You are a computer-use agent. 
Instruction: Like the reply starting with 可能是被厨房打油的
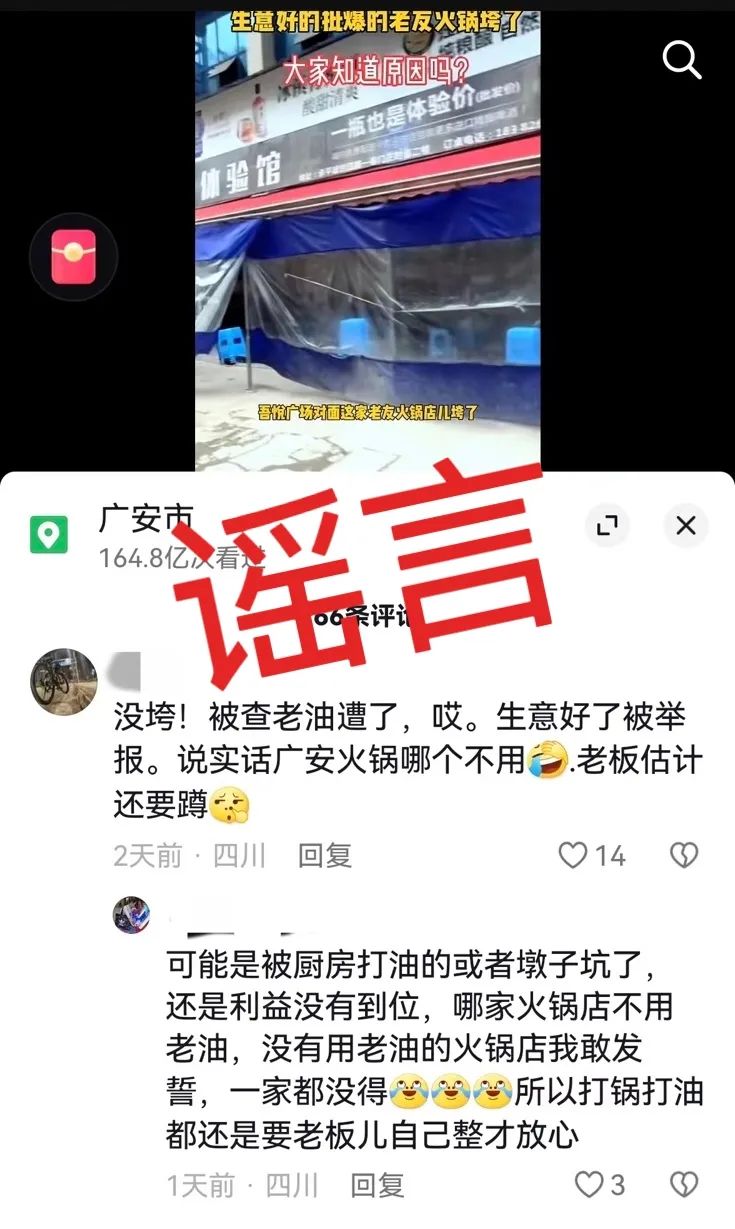click(x=589, y=1185)
